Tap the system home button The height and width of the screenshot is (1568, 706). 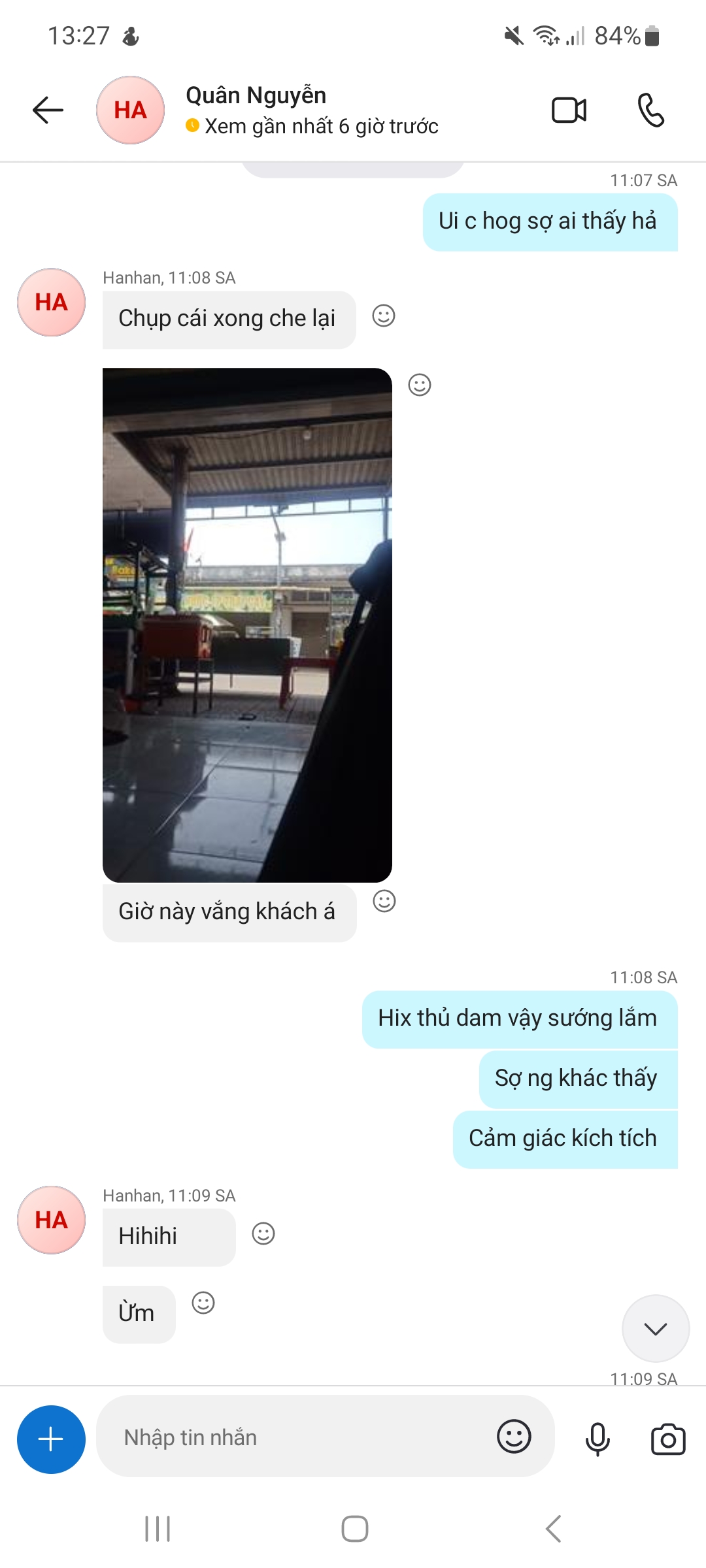click(x=354, y=1529)
